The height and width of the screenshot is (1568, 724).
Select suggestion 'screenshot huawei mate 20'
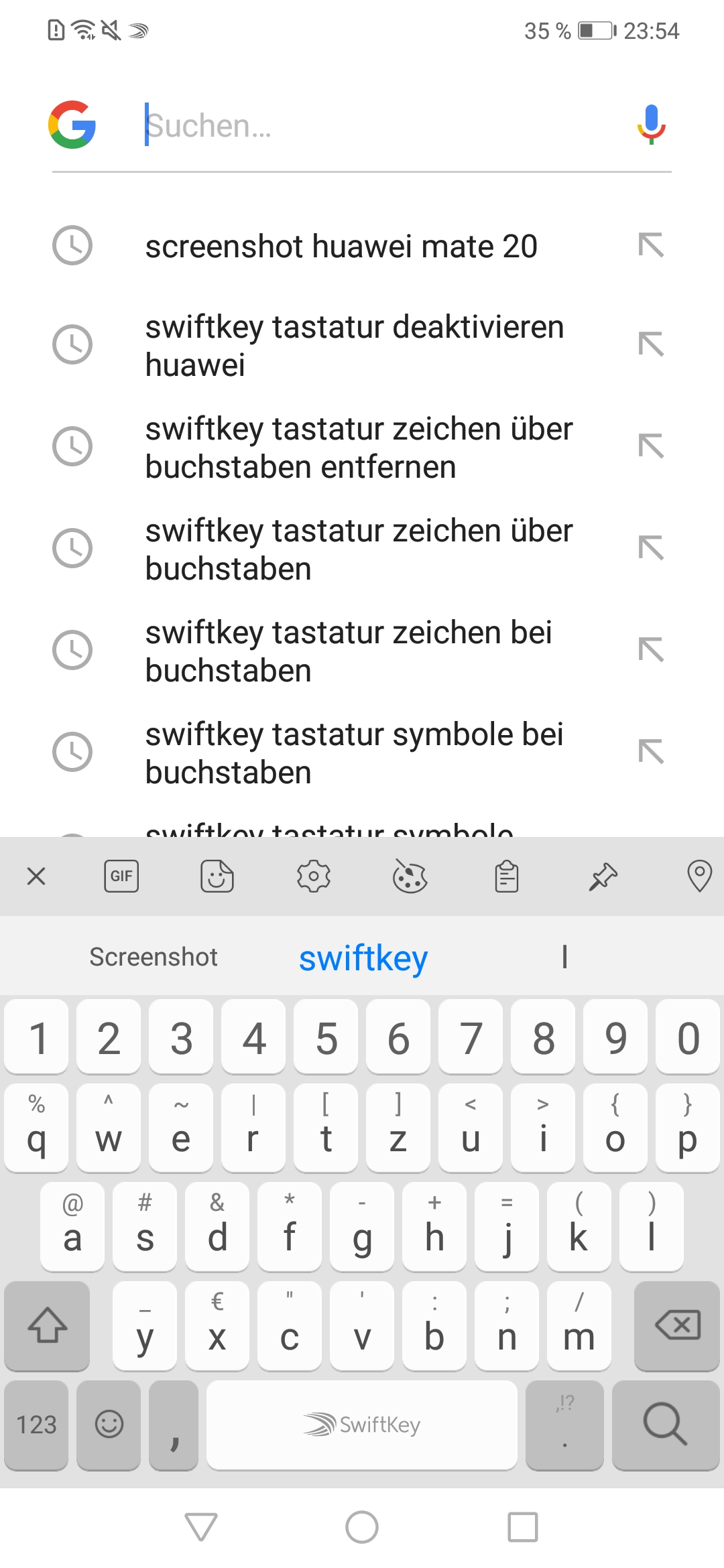(x=341, y=246)
